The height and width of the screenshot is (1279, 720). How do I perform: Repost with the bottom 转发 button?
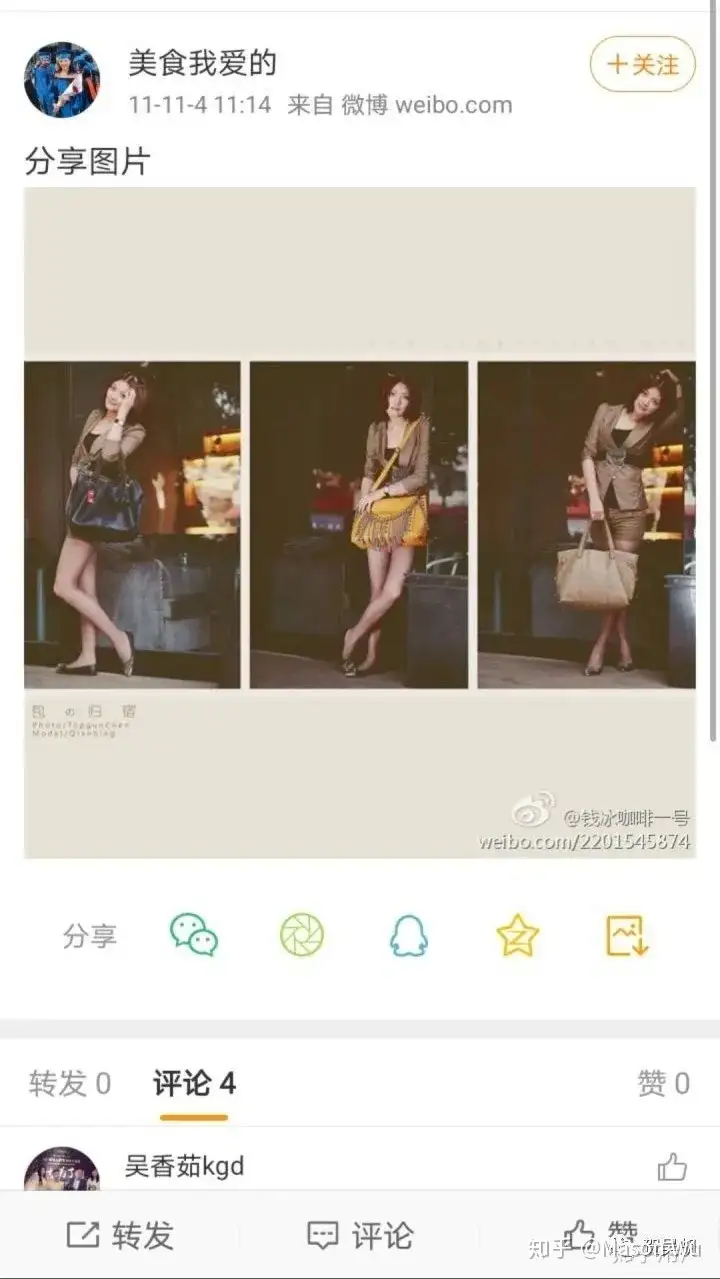pyautogui.click(x=120, y=1236)
